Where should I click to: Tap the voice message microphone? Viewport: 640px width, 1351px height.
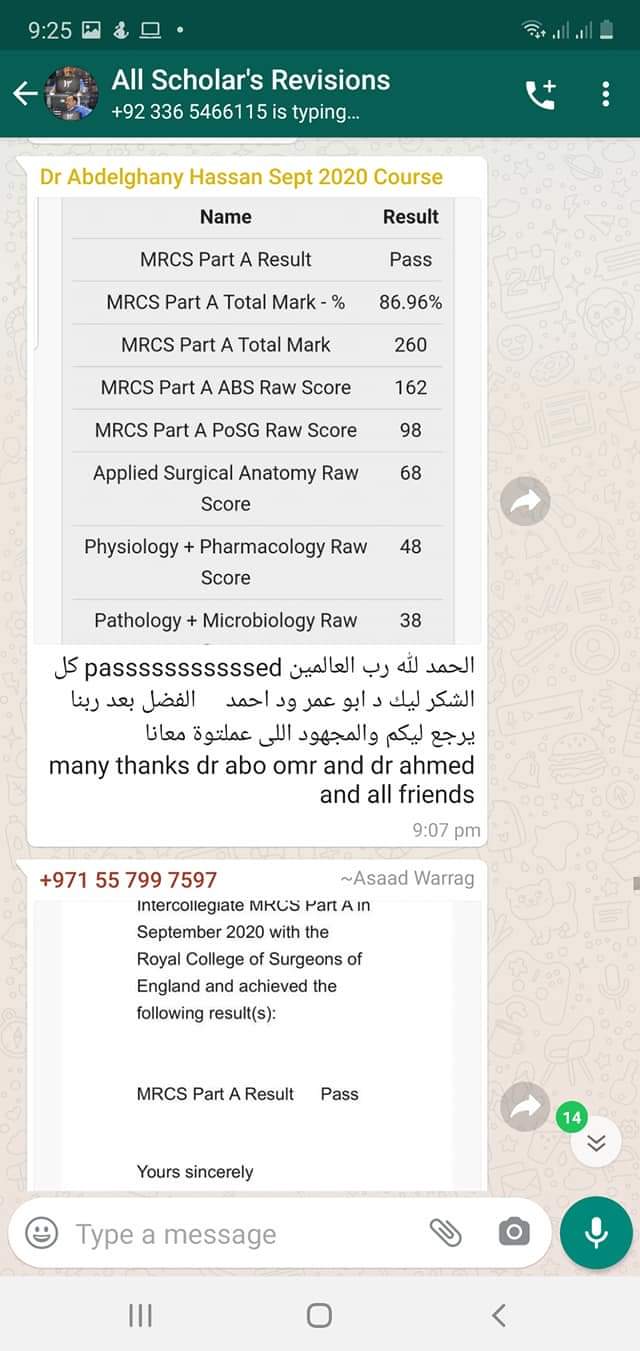[x=596, y=1233]
